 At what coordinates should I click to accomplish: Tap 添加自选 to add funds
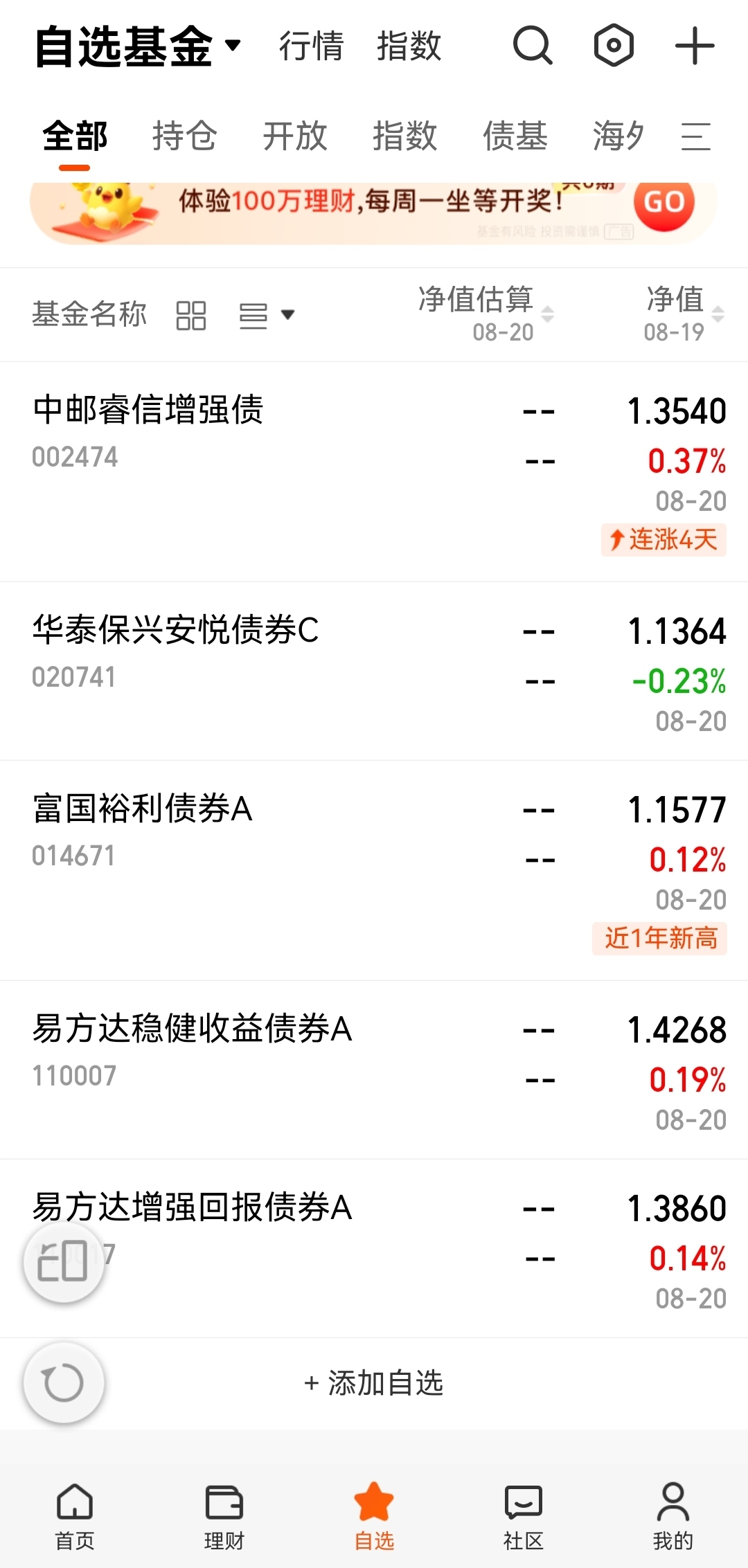click(374, 1382)
